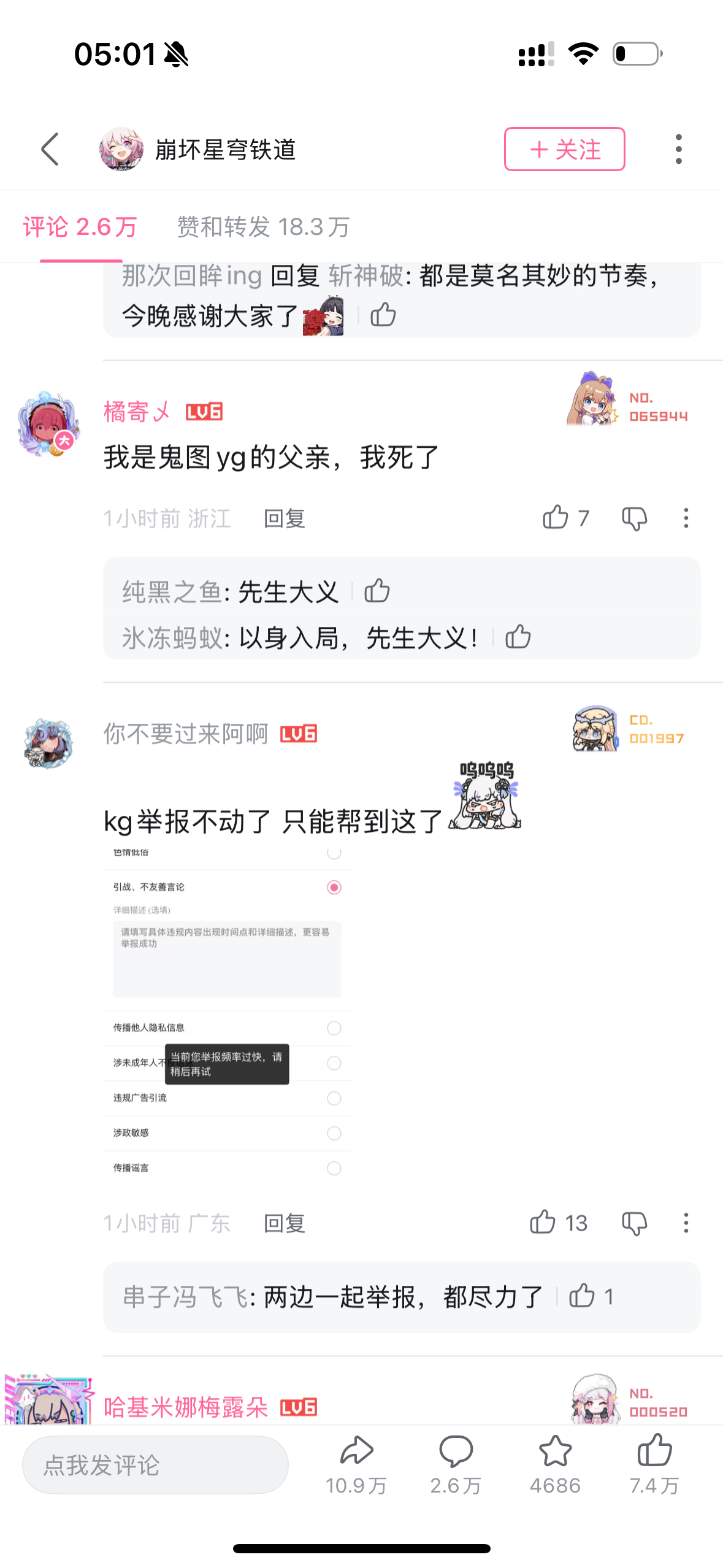Reply to 橘寄乄's comment
723x1568 pixels.
click(x=284, y=518)
